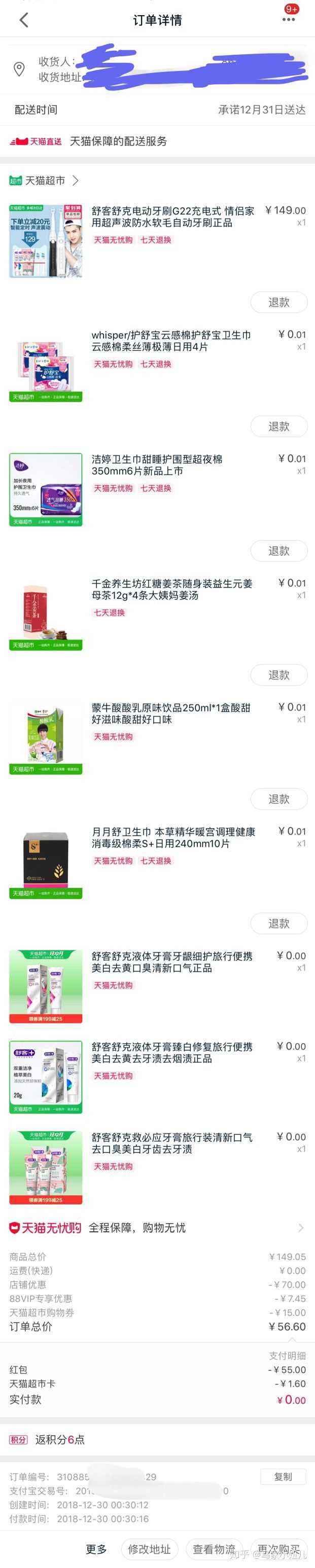315x1568 pixels.
Task: Request refund for 舒客舒克电动牙刷
Action: click(278, 303)
